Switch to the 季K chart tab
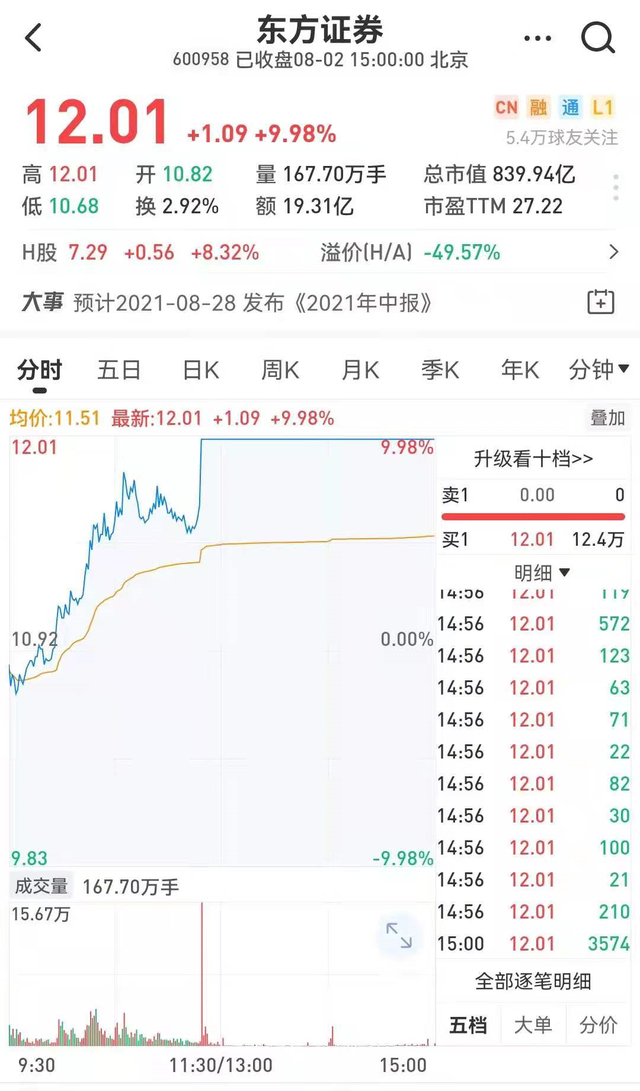 click(440, 370)
